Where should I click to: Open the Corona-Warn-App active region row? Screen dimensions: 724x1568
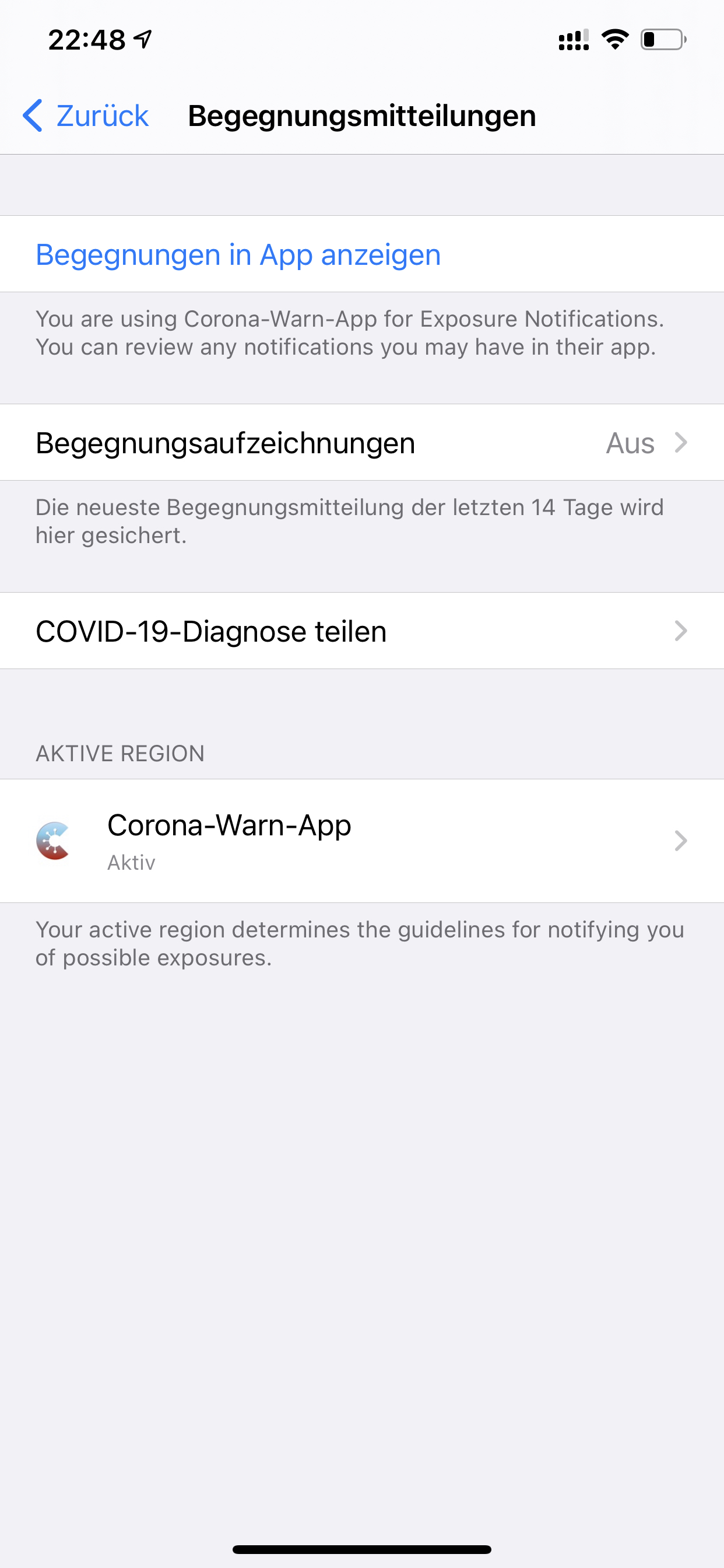(x=361, y=841)
